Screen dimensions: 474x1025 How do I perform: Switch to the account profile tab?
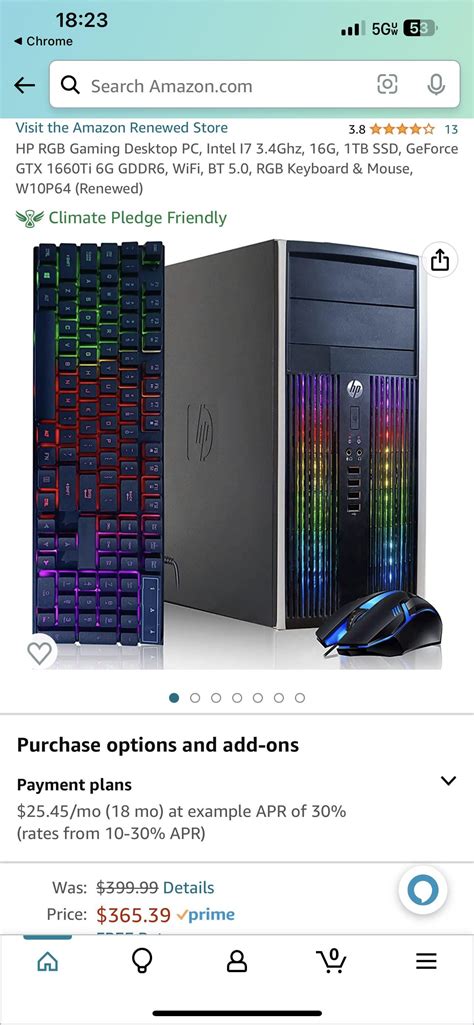click(237, 961)
